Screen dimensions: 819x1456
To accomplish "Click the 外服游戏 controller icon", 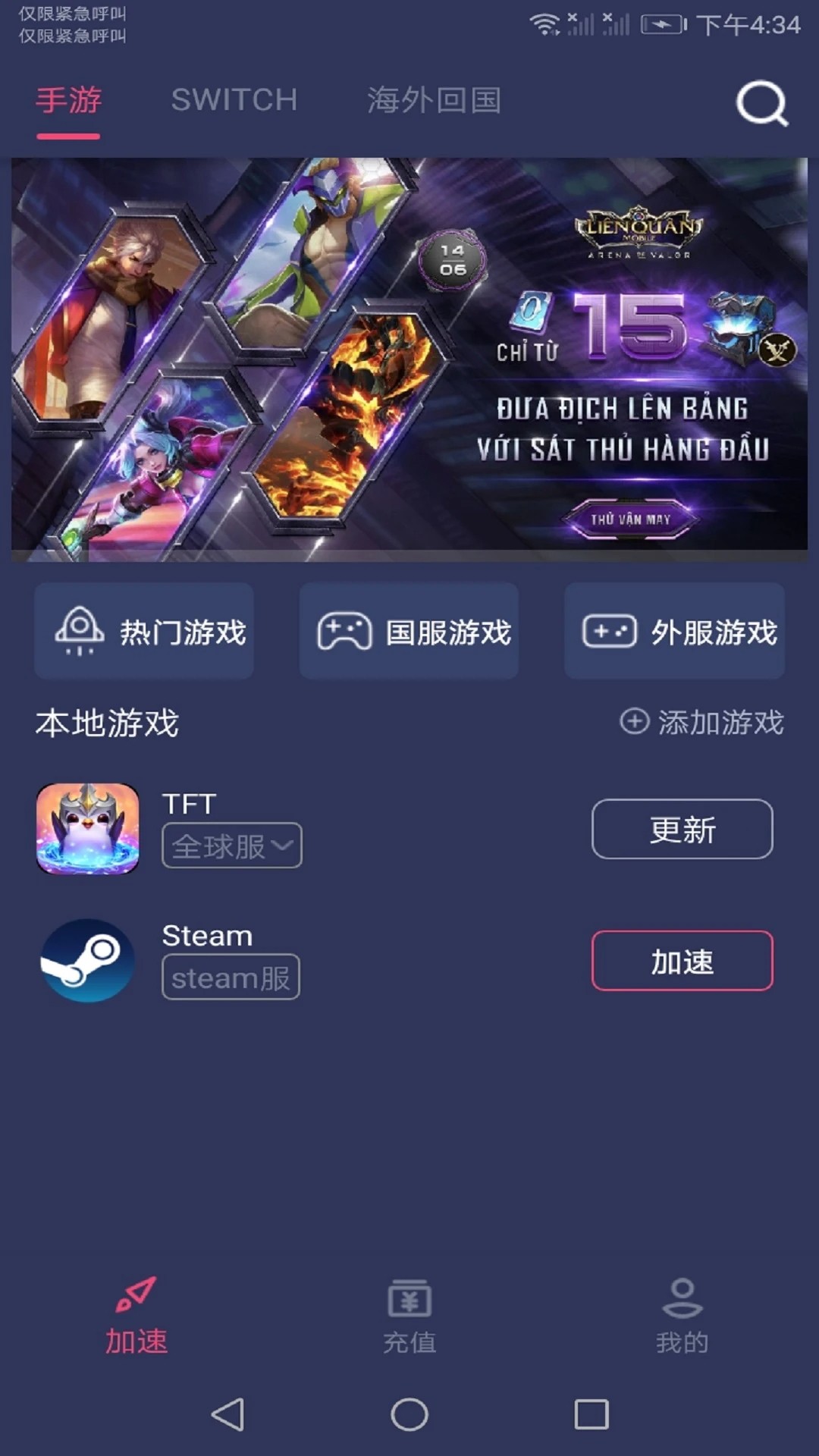I will pos(611,630).
